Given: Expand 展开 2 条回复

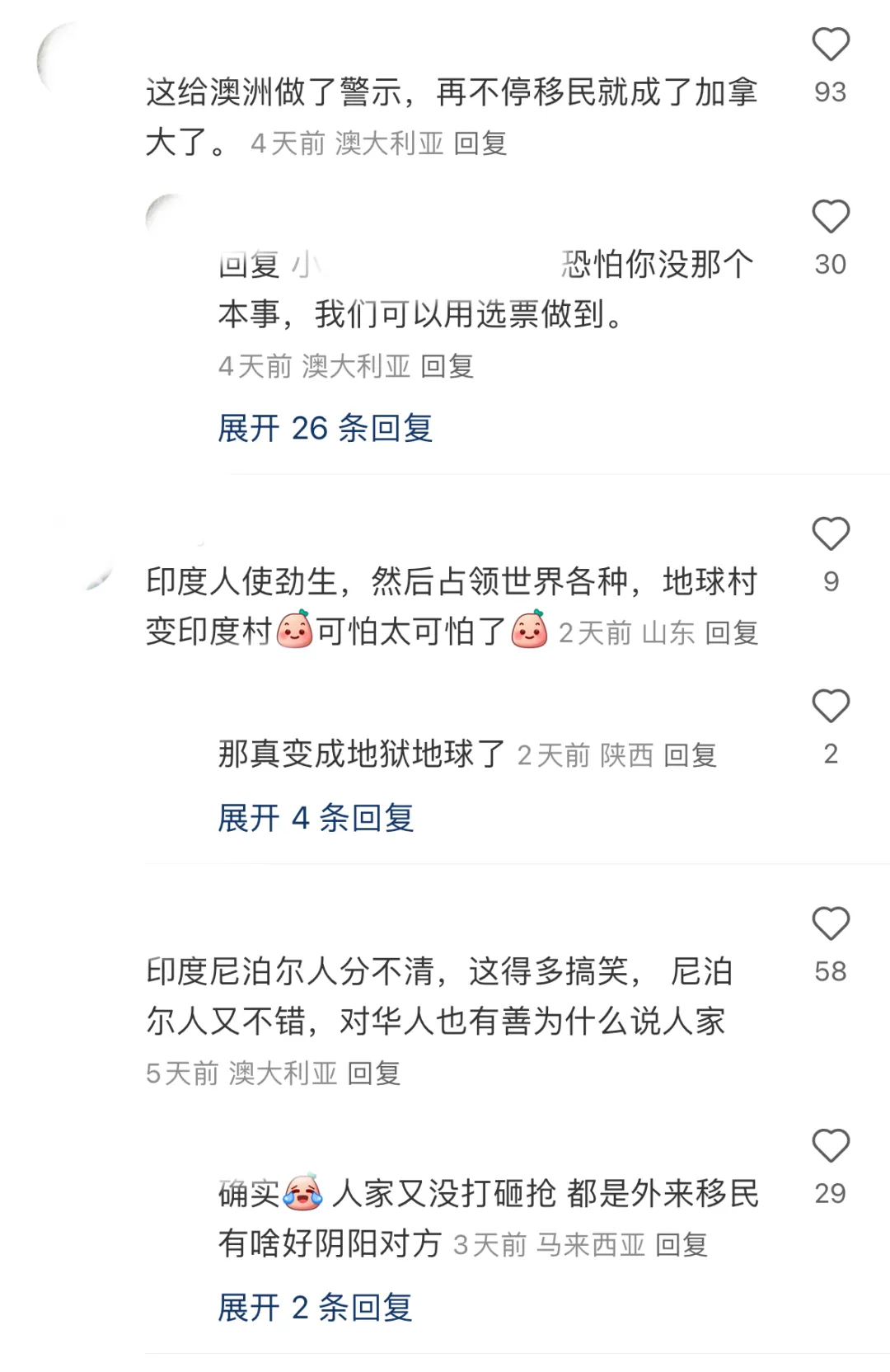Looking at the screenshot, I should pyautogui.click(x=315, y=1308).
